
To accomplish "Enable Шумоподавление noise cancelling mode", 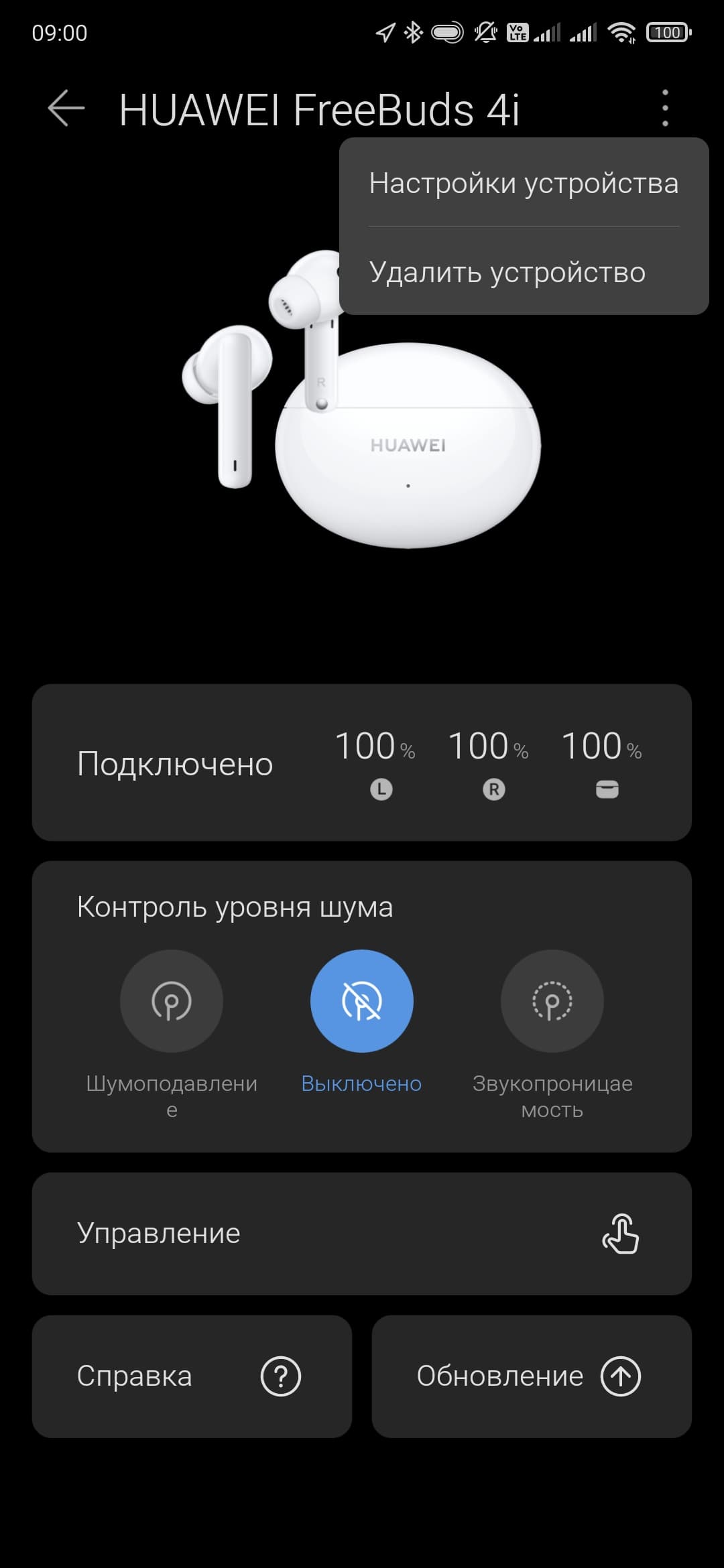I will [x=172, y=1001].
